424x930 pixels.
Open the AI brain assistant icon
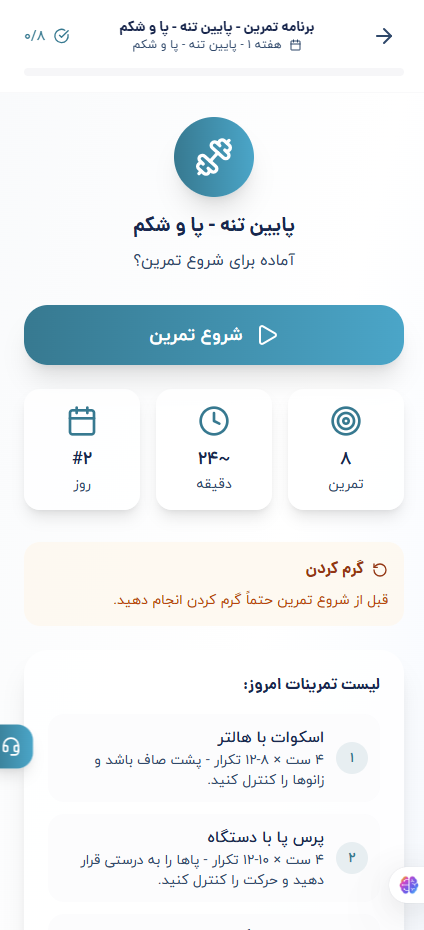(408, 886)
